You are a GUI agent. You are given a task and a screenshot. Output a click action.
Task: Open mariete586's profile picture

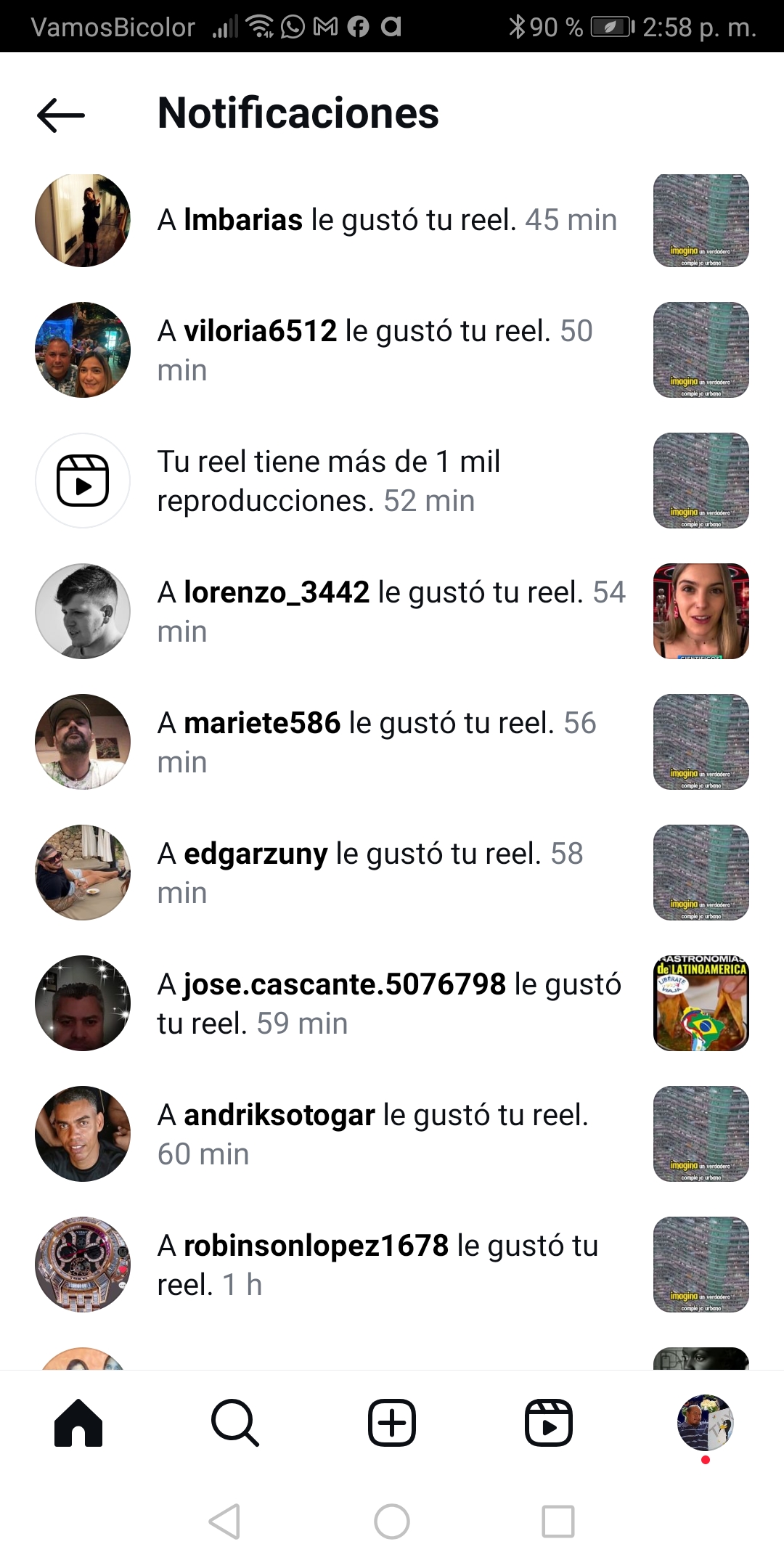pyautogui.click(x=83, y=742)
